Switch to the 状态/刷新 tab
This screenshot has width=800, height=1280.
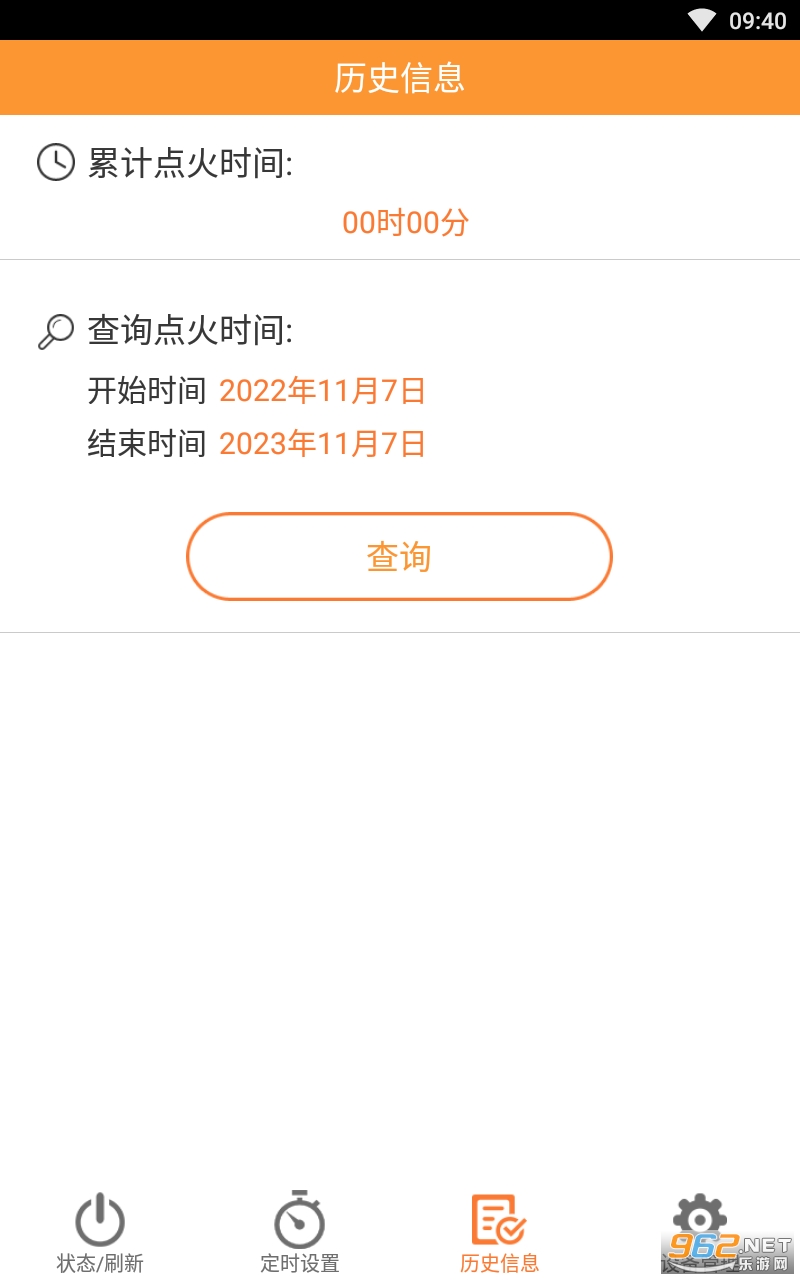click(x=100, y=1233)
